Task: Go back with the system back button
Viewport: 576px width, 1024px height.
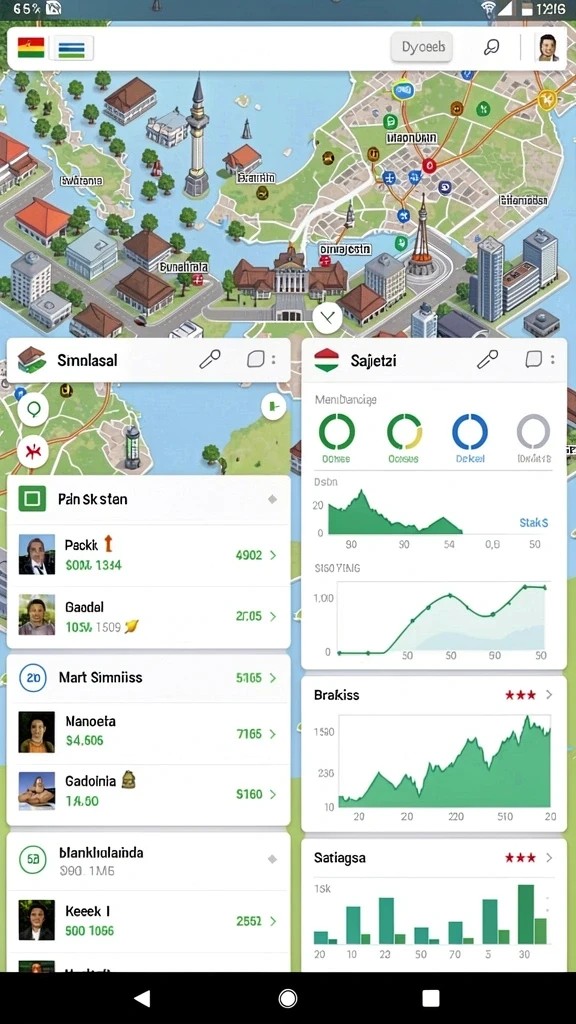Action: [142, 998]
